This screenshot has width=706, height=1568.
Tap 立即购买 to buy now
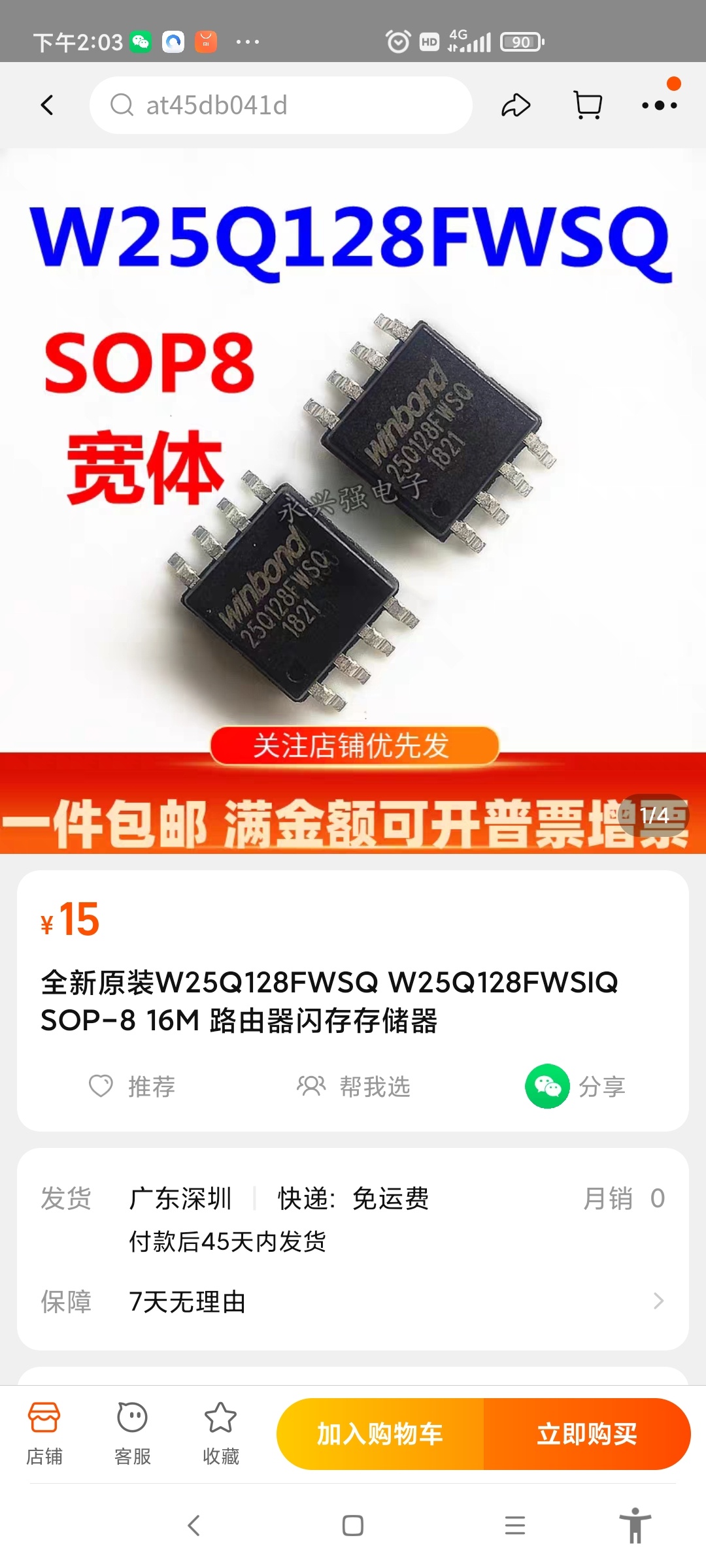(586, 1434)
